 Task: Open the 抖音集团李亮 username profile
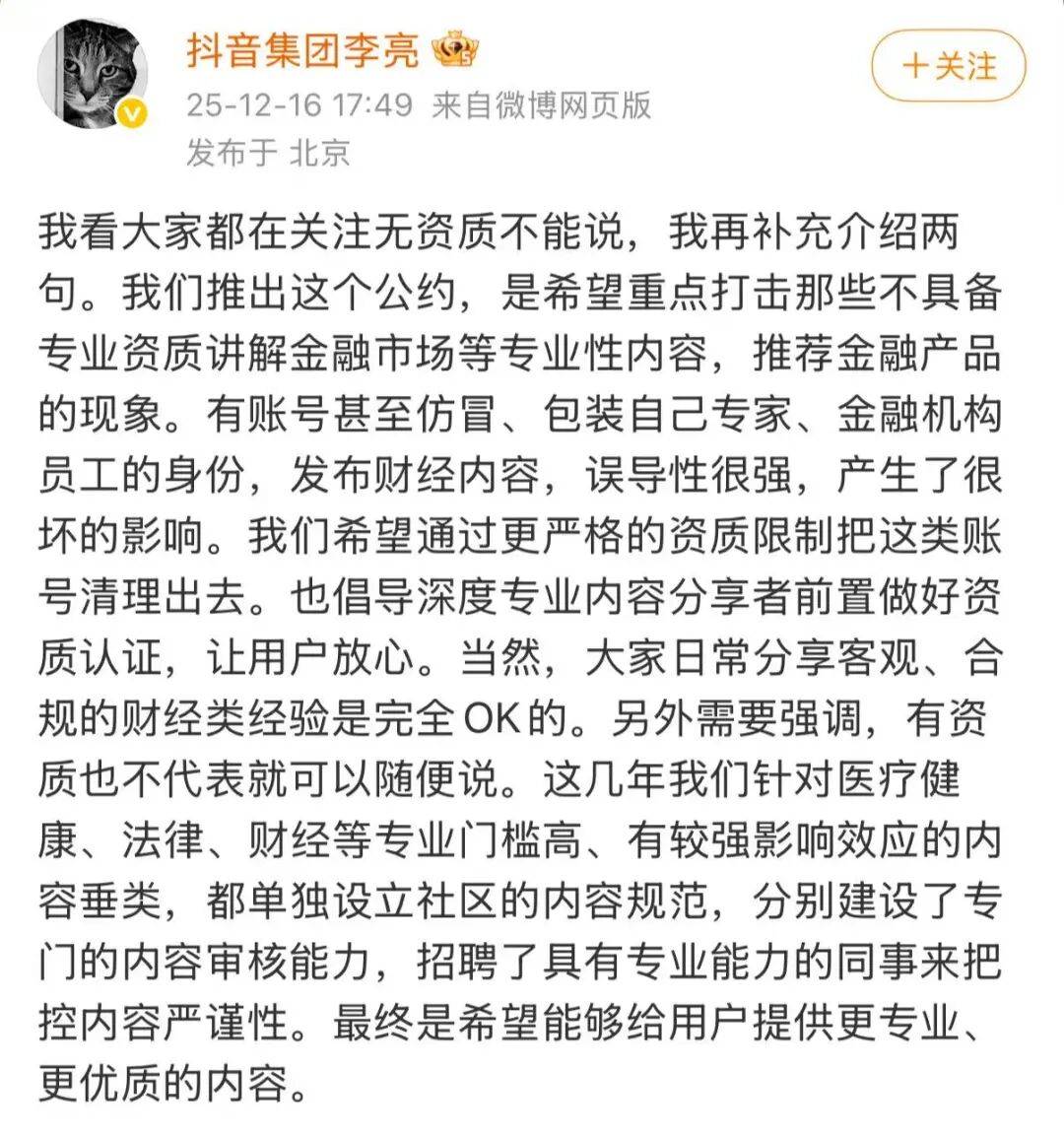pyautogui.click(x=303, y=50)
